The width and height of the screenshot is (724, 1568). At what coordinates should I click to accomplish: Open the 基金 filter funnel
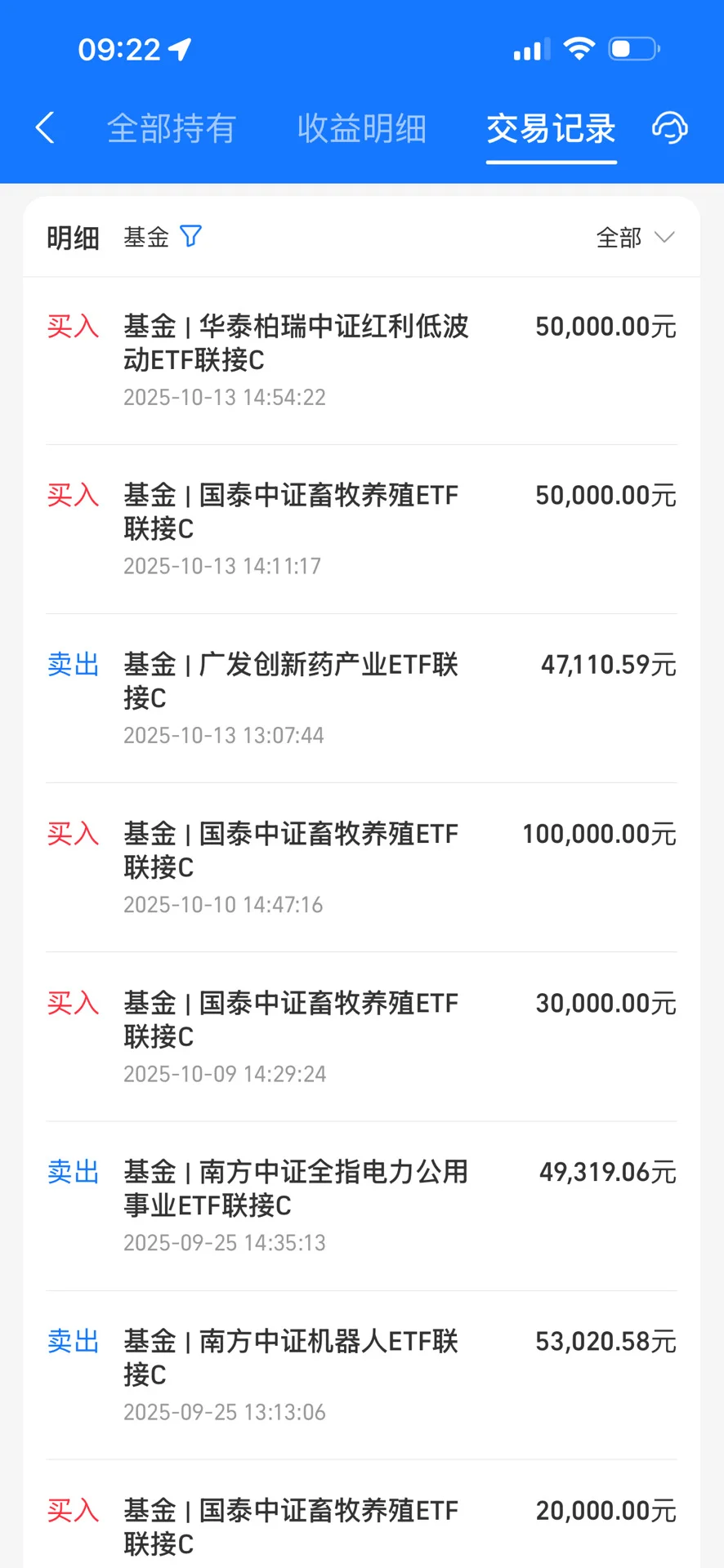click(190, 237)
